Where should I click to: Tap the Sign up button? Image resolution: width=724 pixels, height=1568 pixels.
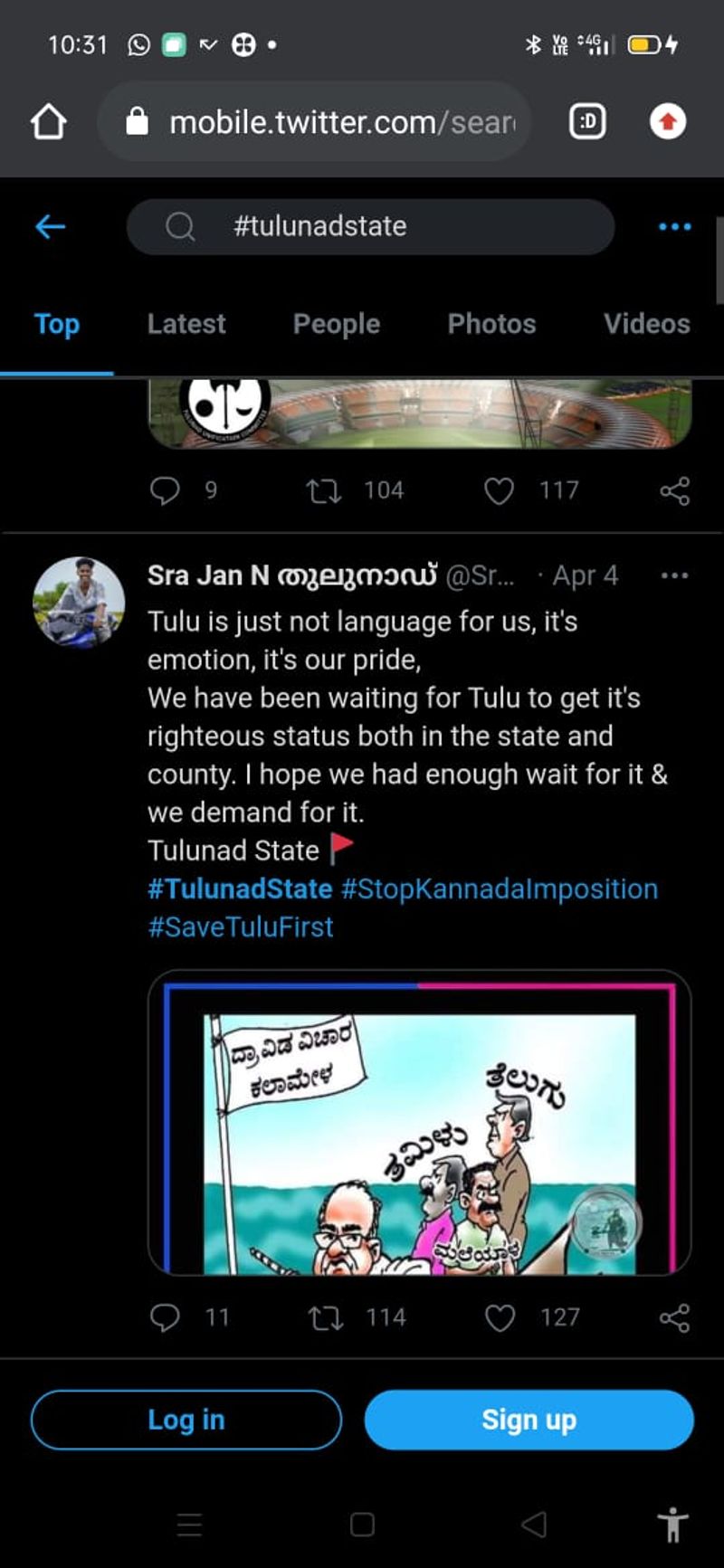[x=529, y=1420]
